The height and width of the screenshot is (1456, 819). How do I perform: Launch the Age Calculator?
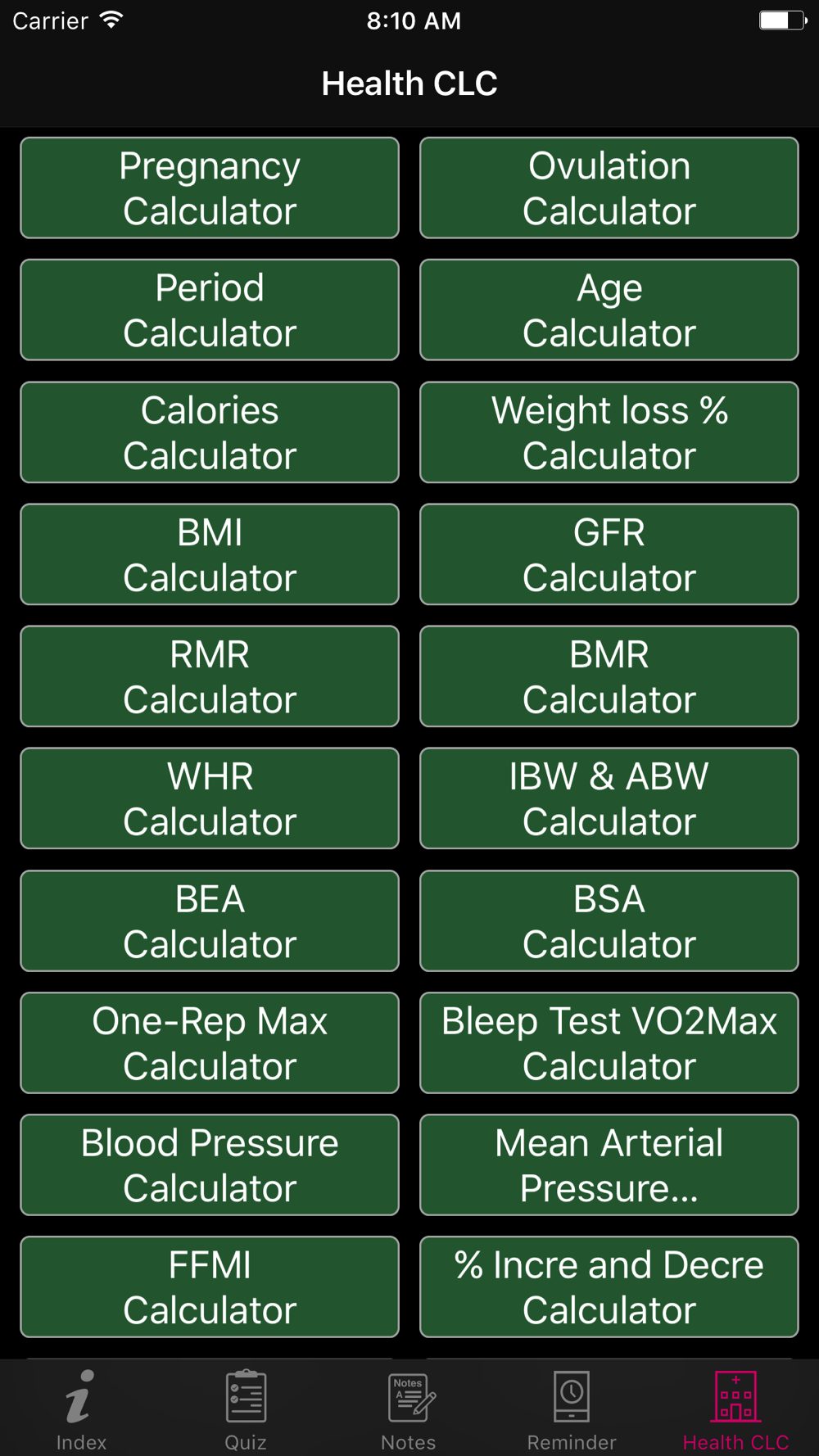click(609, 310)
